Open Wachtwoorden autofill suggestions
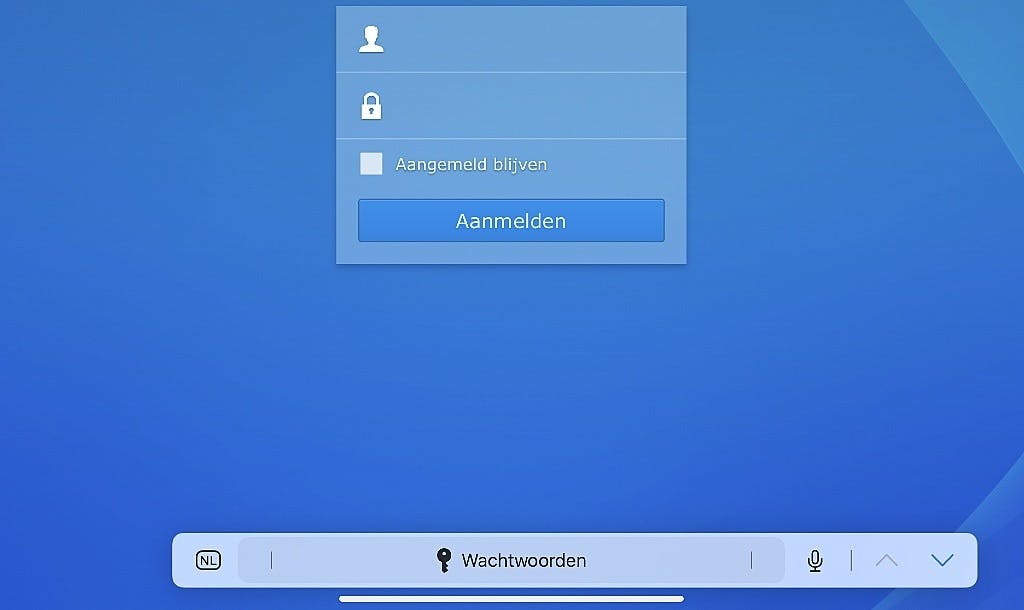This screenshot has height=610, width=1024. click(511, 560)
